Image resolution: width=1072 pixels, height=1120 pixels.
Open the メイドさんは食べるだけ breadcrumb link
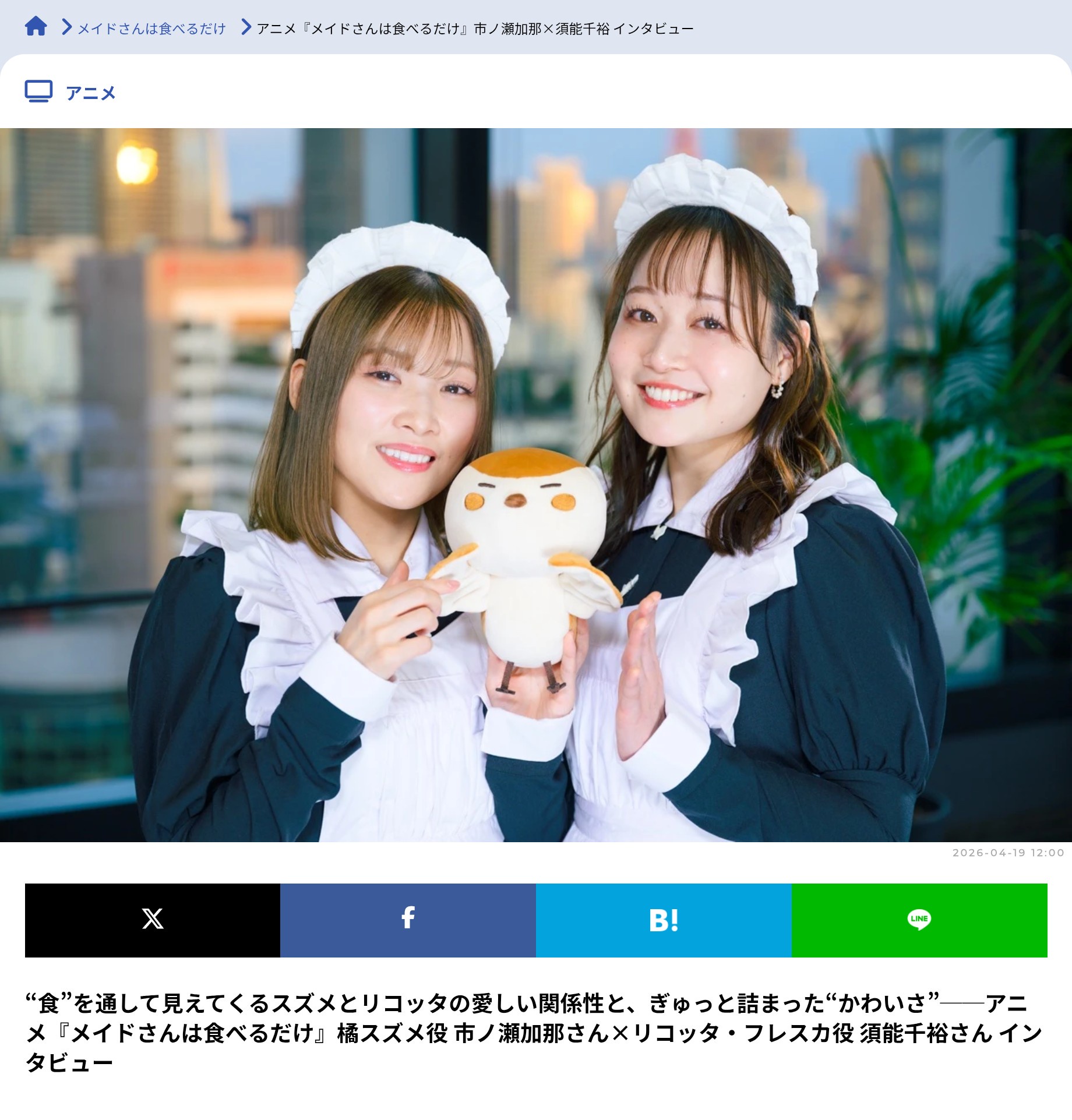click(151, 29)
